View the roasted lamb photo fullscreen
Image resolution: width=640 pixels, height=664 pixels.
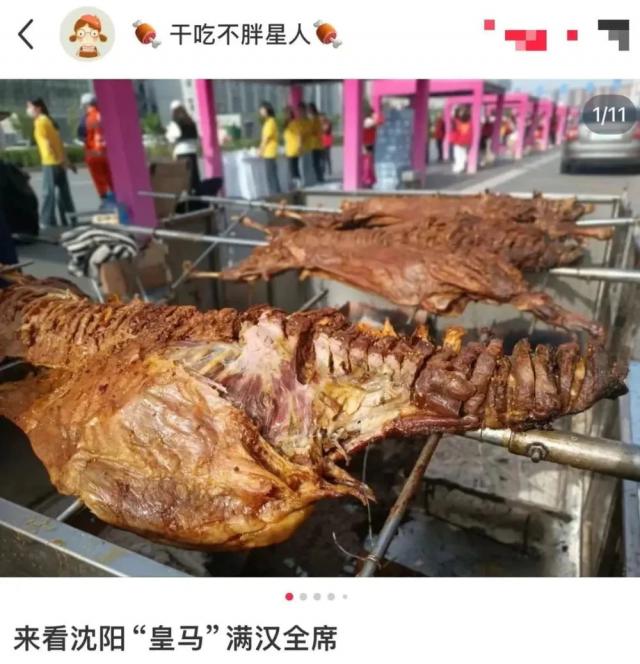[x=320, y=330]
